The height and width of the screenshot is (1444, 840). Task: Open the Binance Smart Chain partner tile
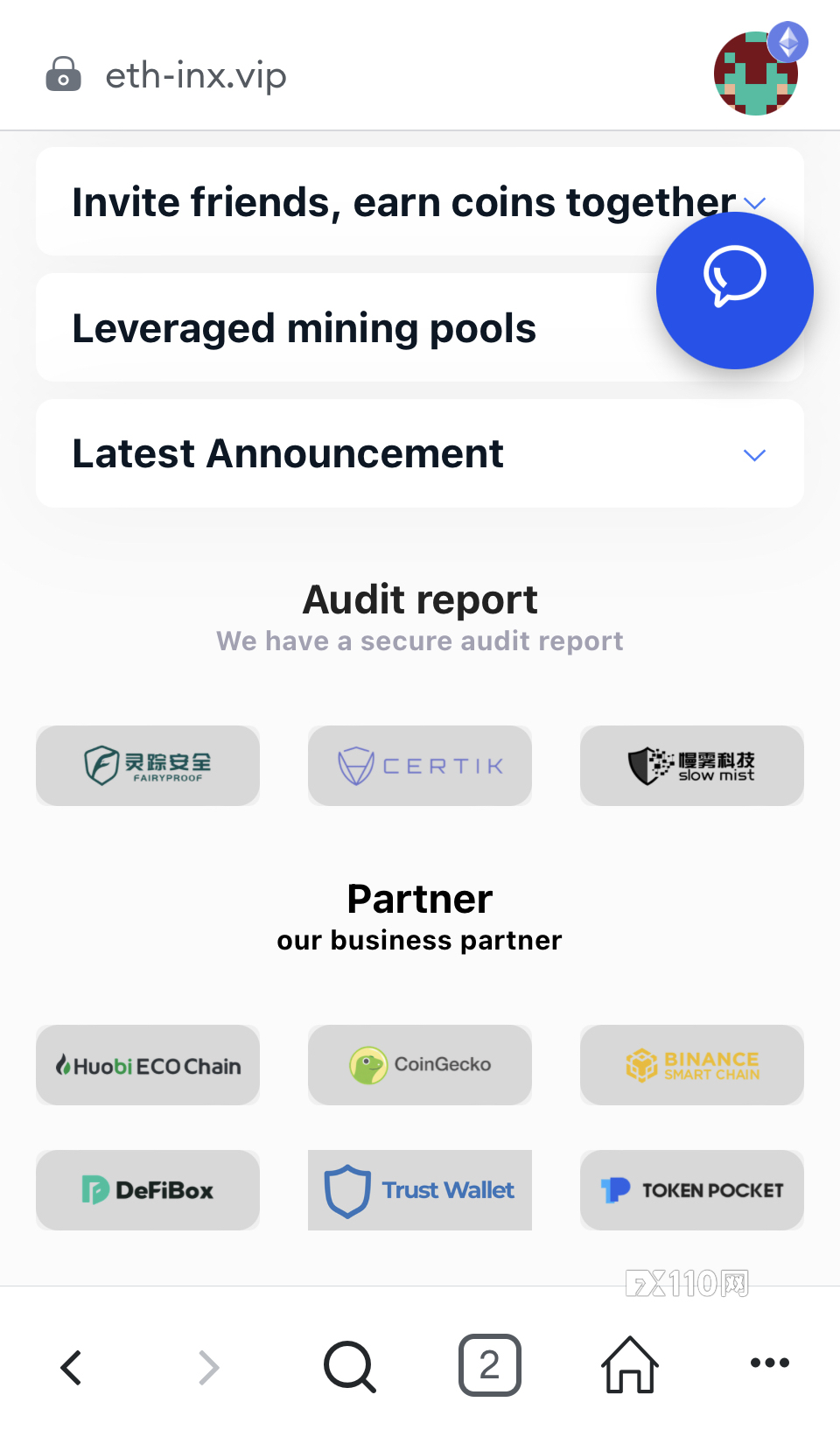(x=691, y=1065)
